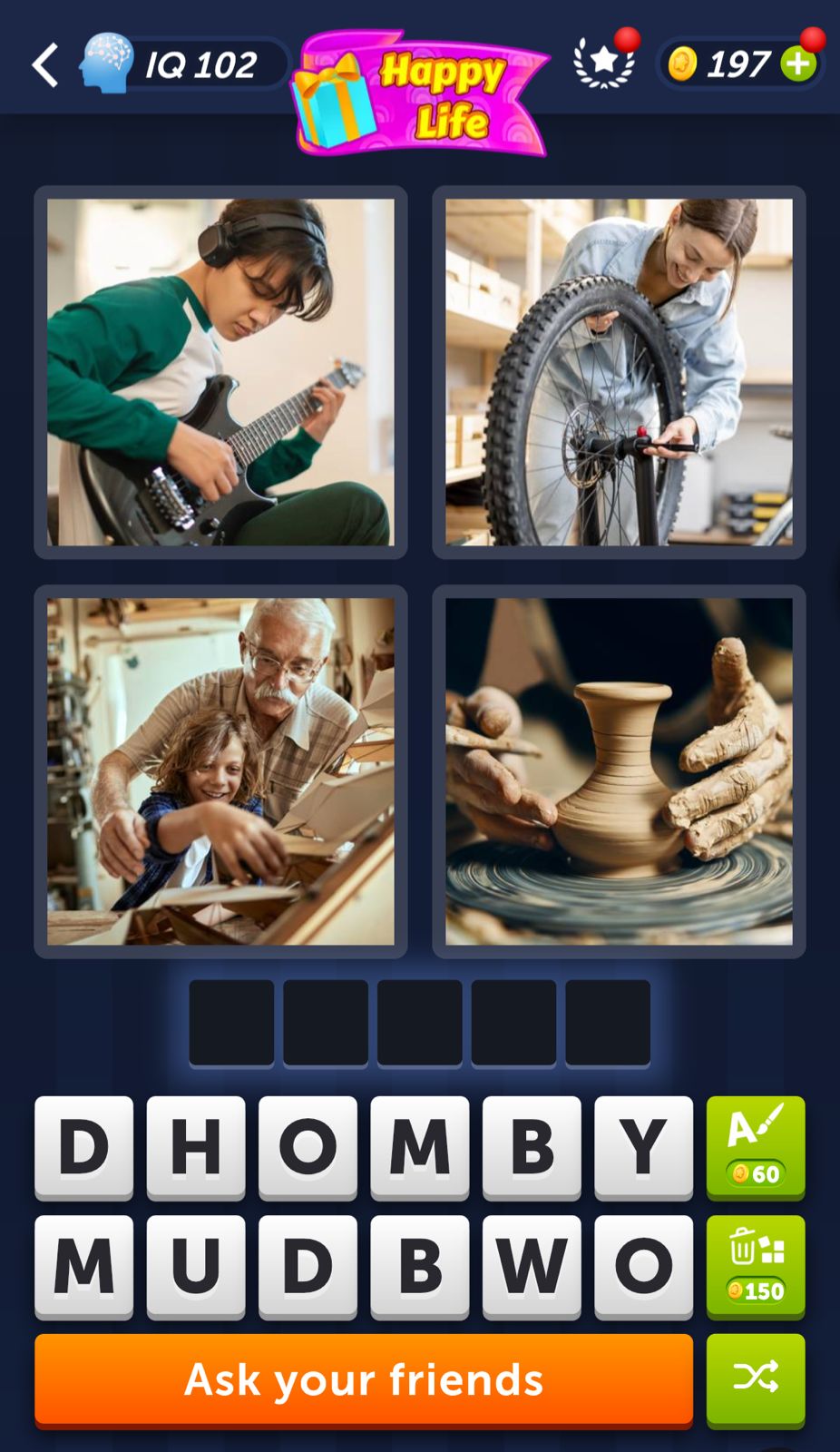Viewport: 840px width, 1452px height.
Task: Select the letter U tile
Action: [195, 1265]
